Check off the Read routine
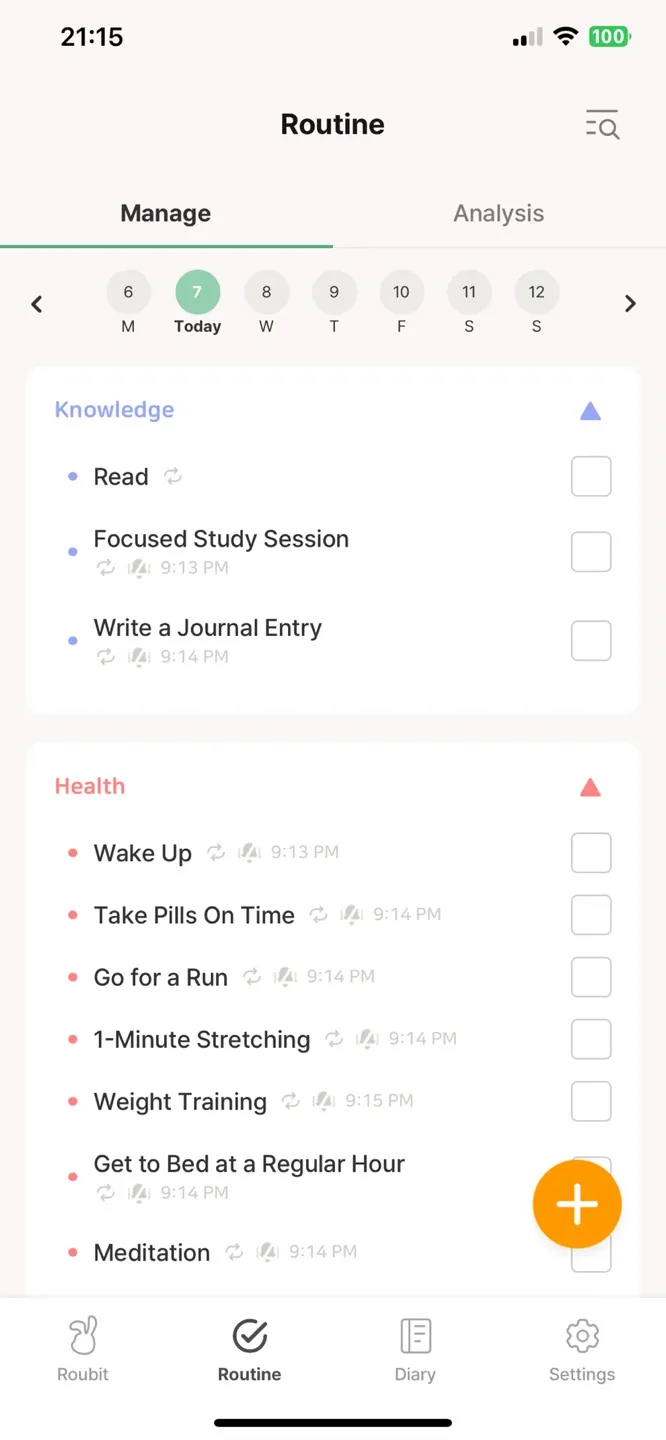Image resolution: width=666 pixels, height=1440 pixels. point(591,477)
